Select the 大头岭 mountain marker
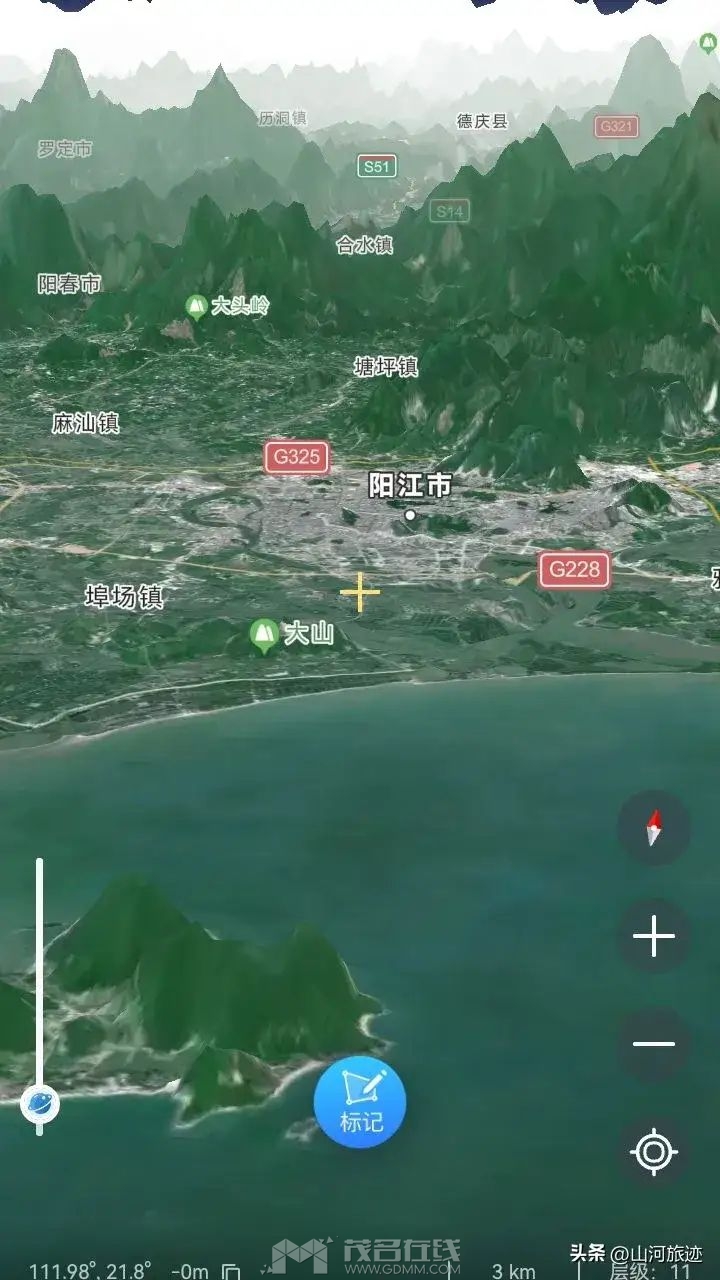 coord(197,306)
